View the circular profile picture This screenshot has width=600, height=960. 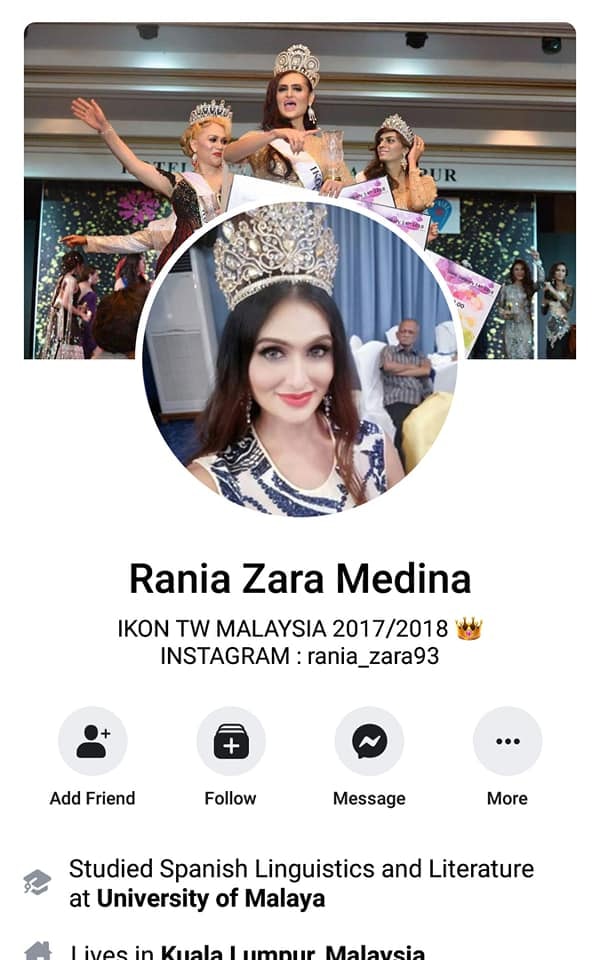(300, 360)
